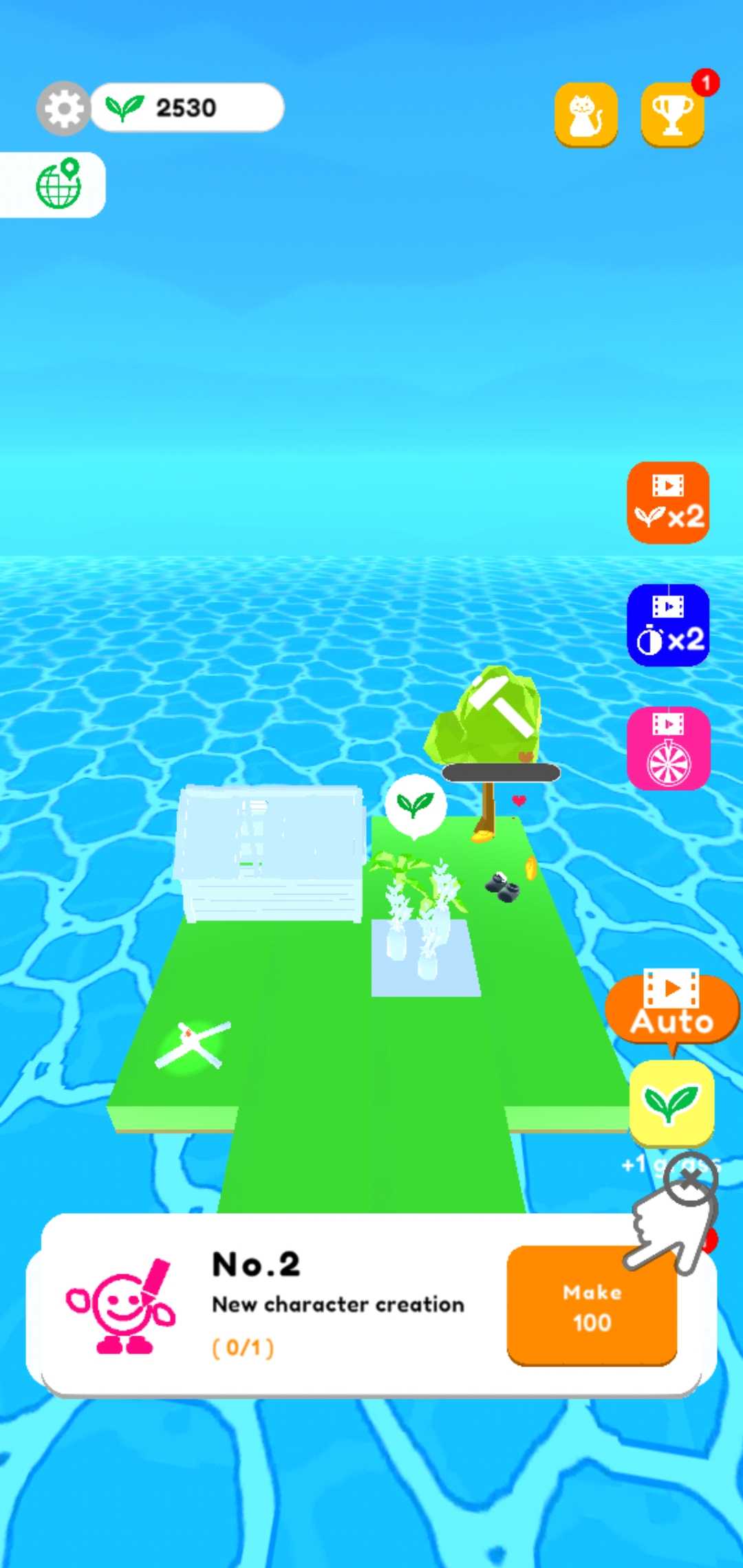The height and width of the screenshot is (1568, 743).
Task: Open the world map globe
Action: [58, 184]
